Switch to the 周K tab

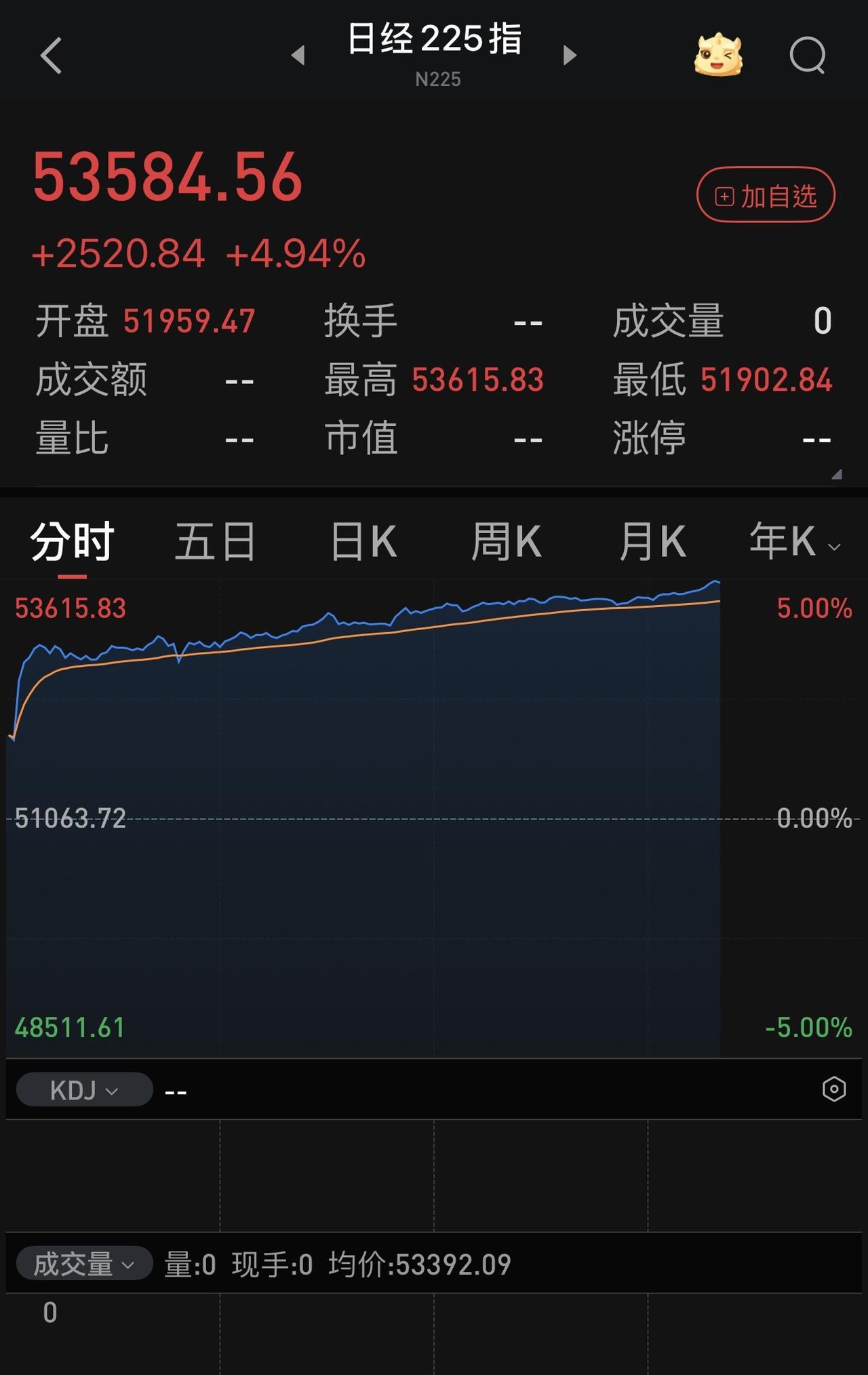pyautogui.click(x=509, y=539)
